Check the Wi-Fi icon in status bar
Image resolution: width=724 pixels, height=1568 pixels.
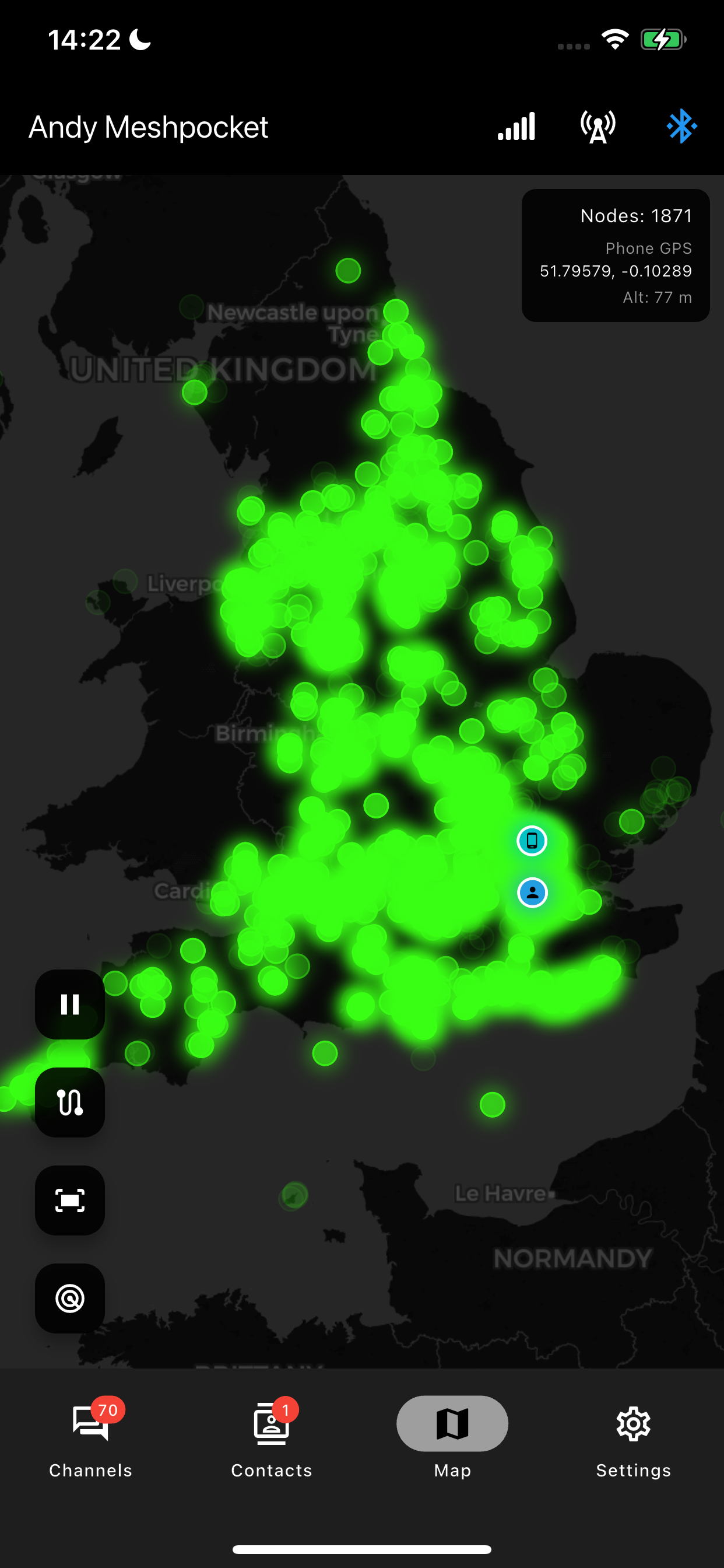pos(614,40)
